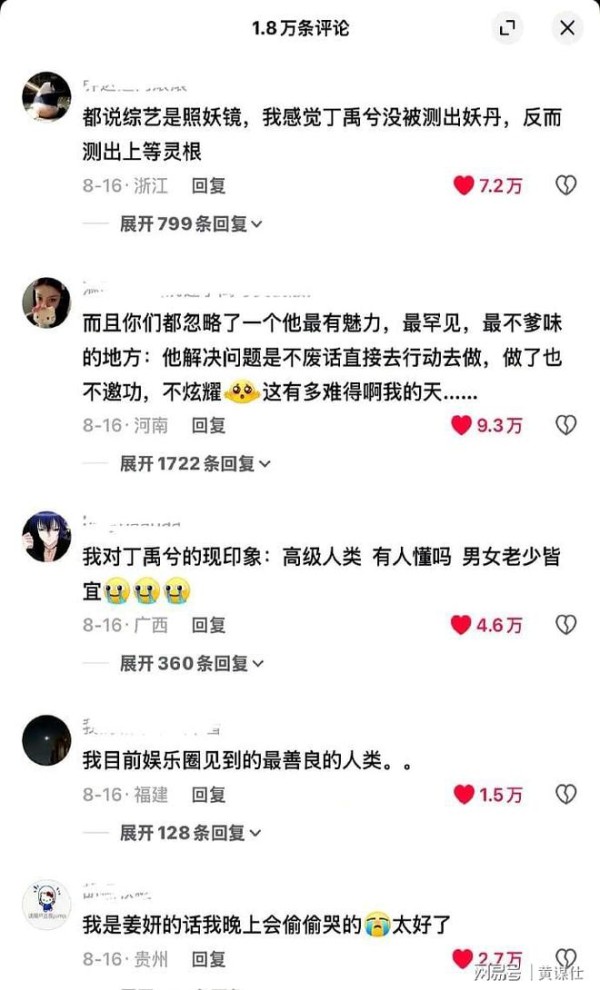Open the avatar of the 照妖镜 commenter

click(46, 96)
